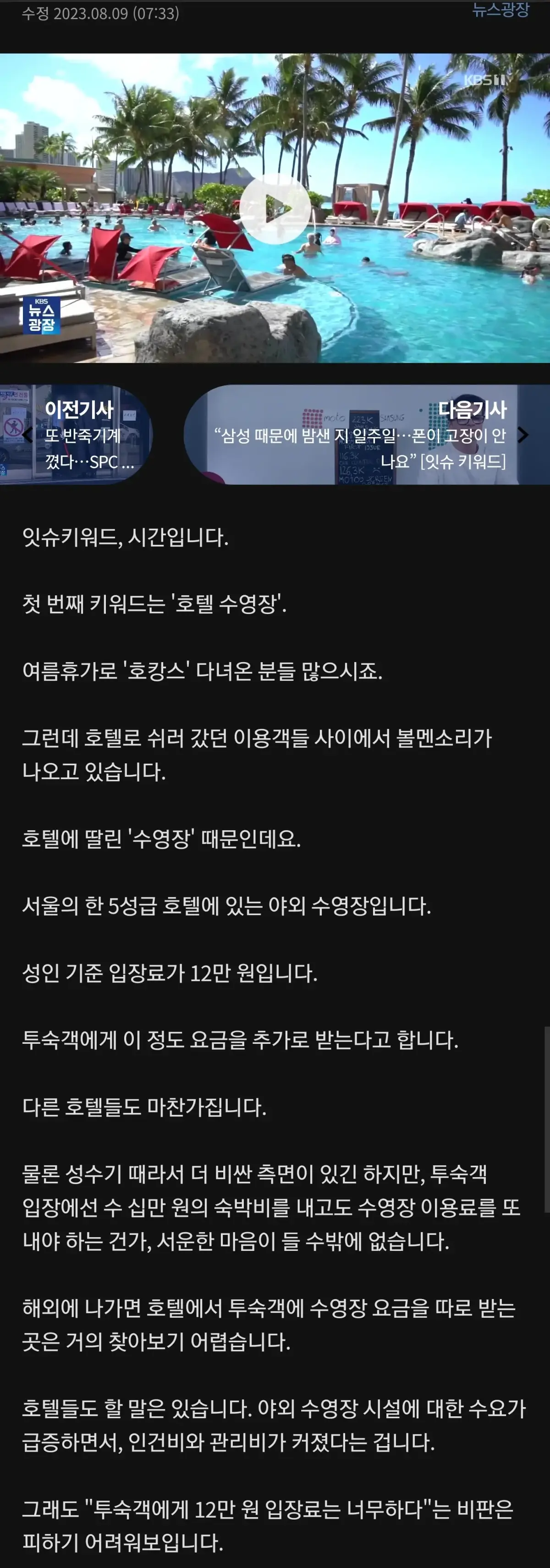The height and width of the screenshot is (1568, 550).
Task: Play the hotel pool news video
Action: click(274, 208)
